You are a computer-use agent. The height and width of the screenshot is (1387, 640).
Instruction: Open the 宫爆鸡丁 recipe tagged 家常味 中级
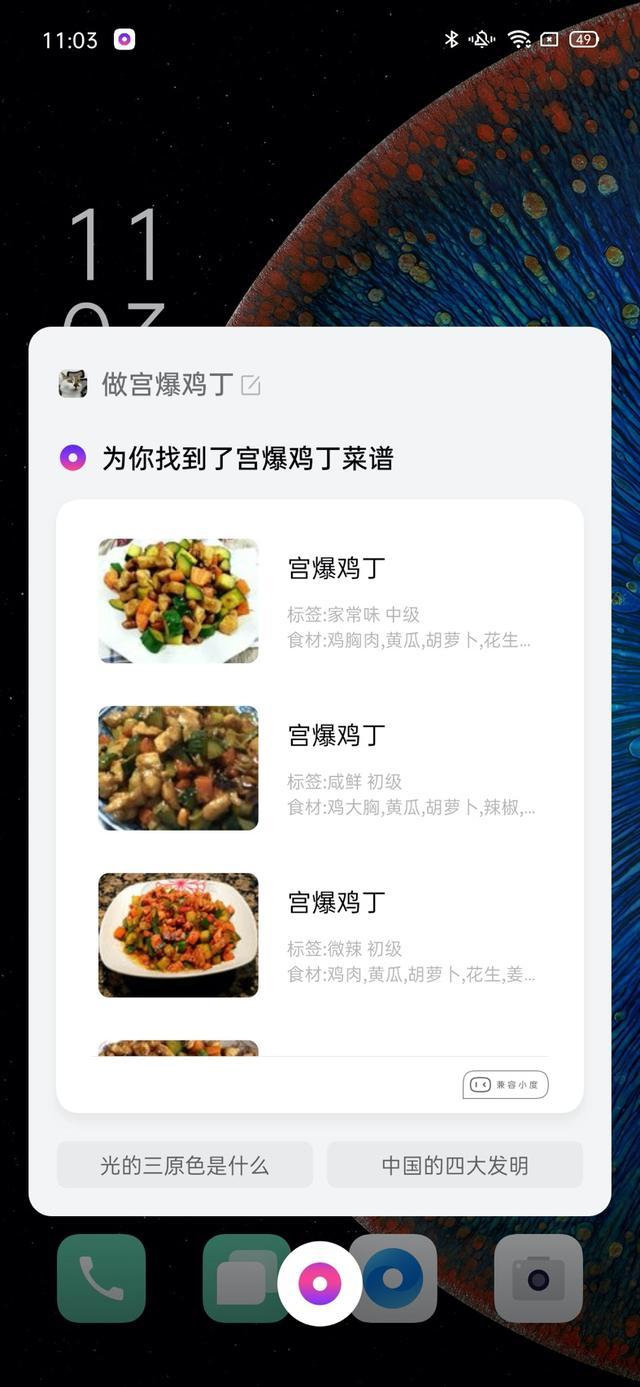[320, 600]
